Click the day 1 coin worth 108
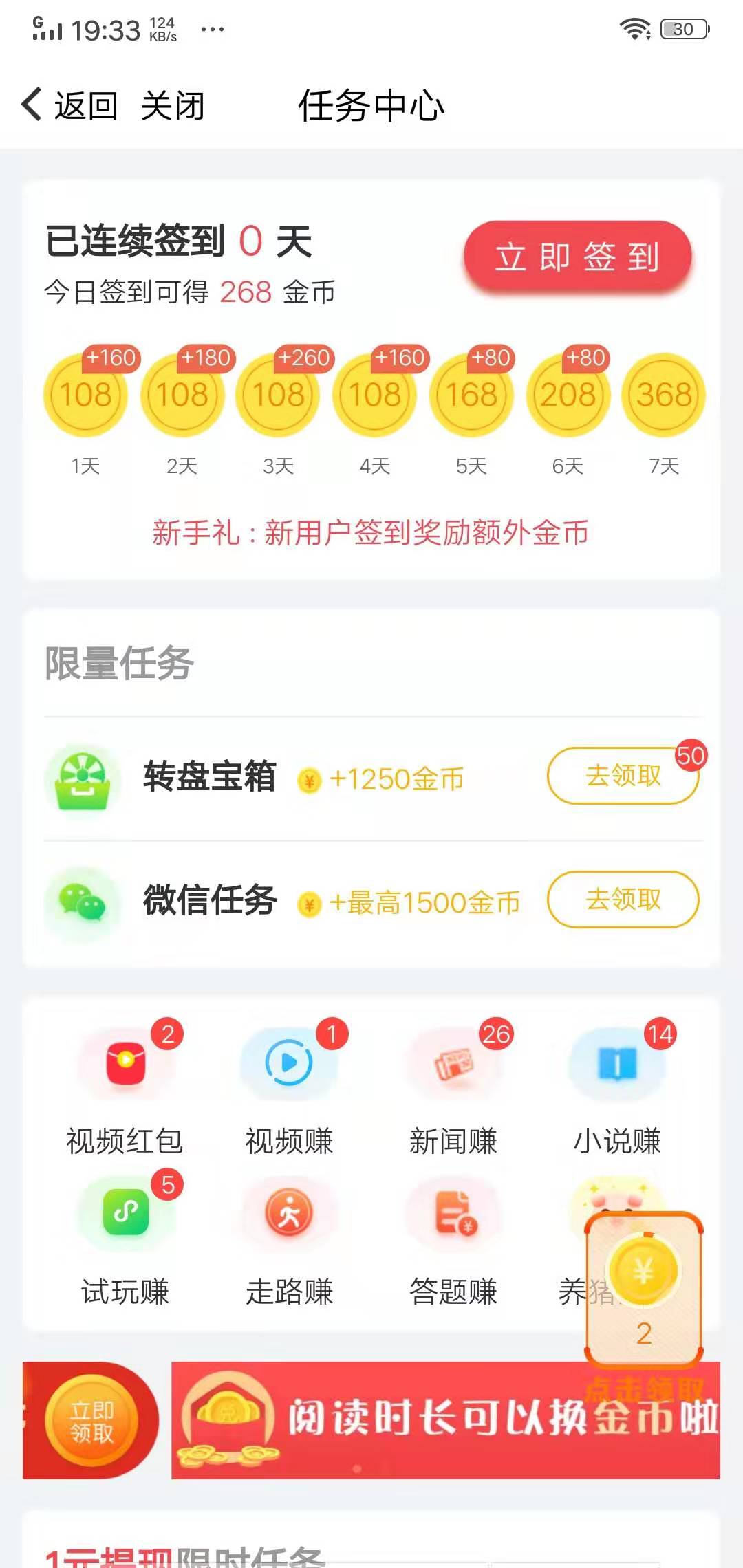The height and width of the screenshot is (1568, 743). tap(84, 394)
